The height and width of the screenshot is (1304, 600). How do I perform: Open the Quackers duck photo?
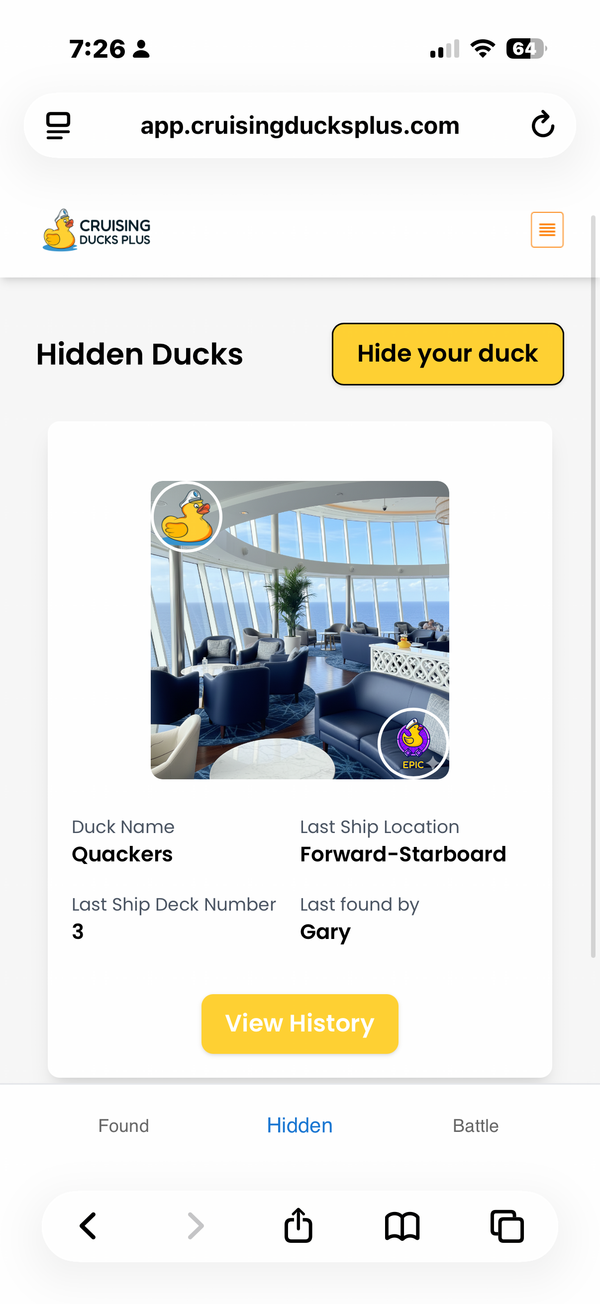300,630
